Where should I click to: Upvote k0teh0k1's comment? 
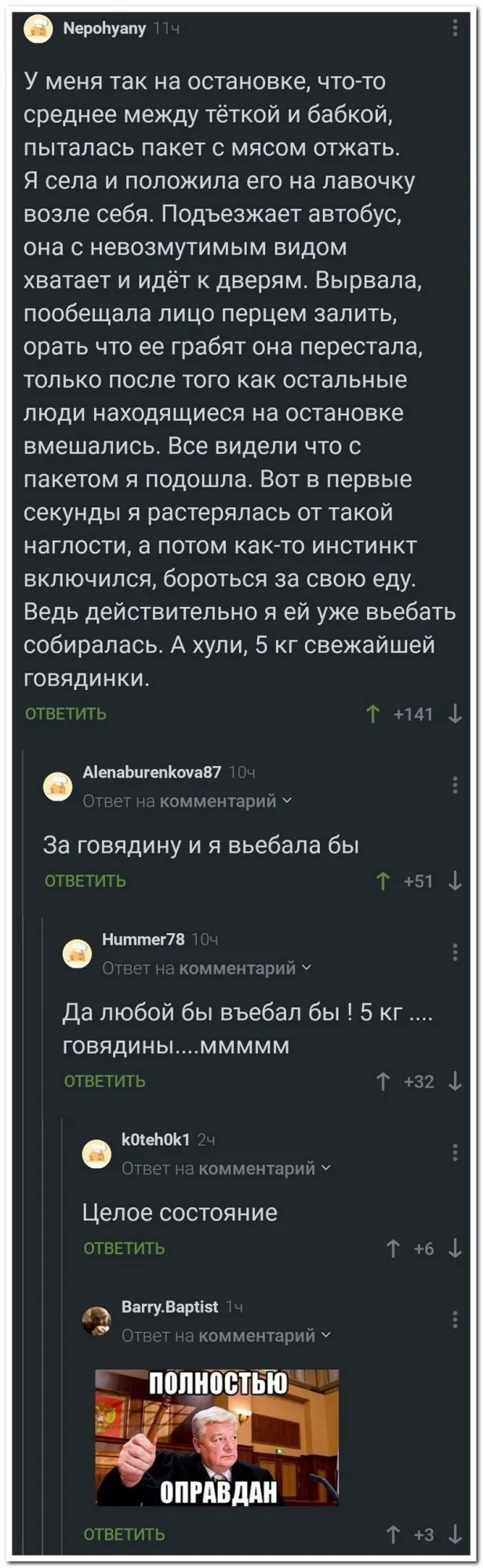coord(393,1249)
